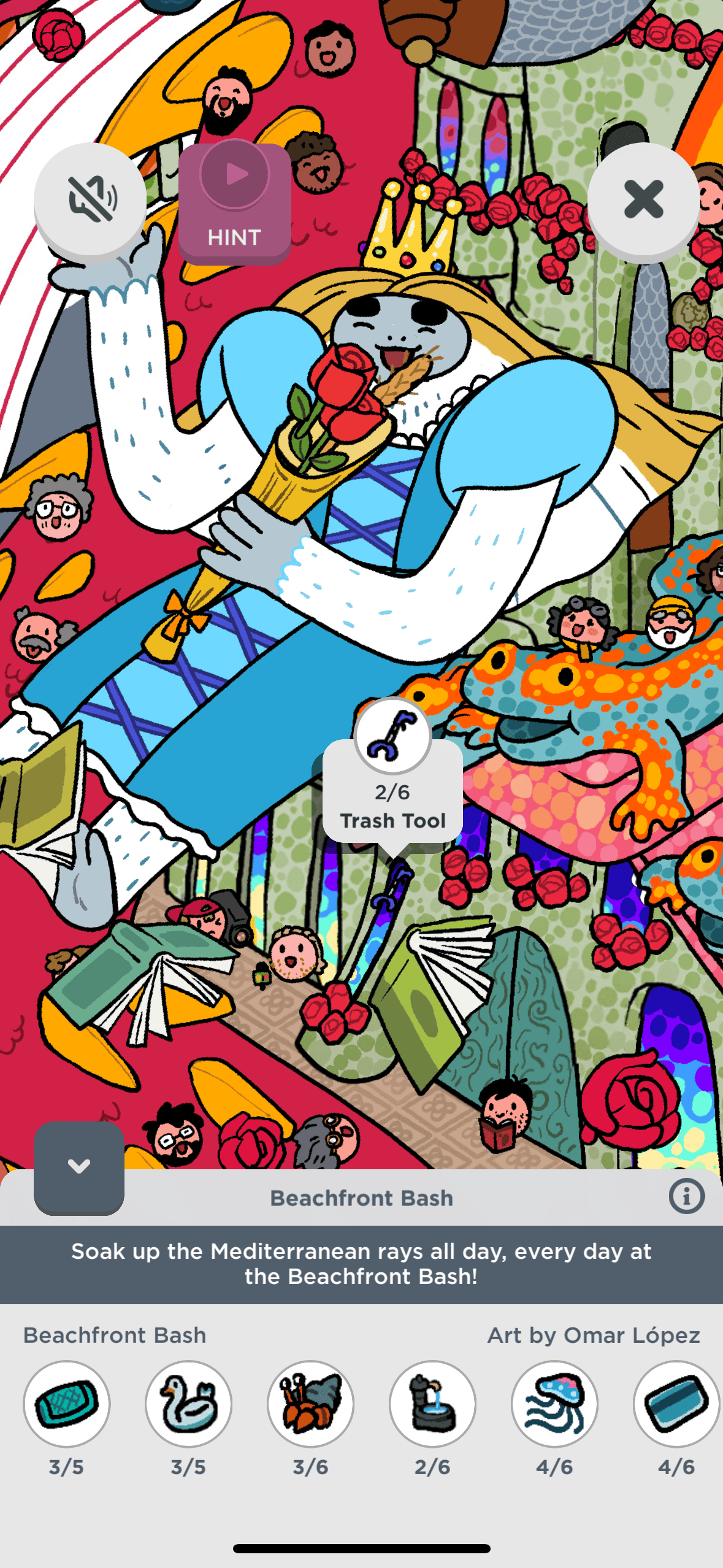Image resolution: width=723 pixels, height=1568 pixels.
Task: Toggle the sound mute button
Action: tap(90, 199)
